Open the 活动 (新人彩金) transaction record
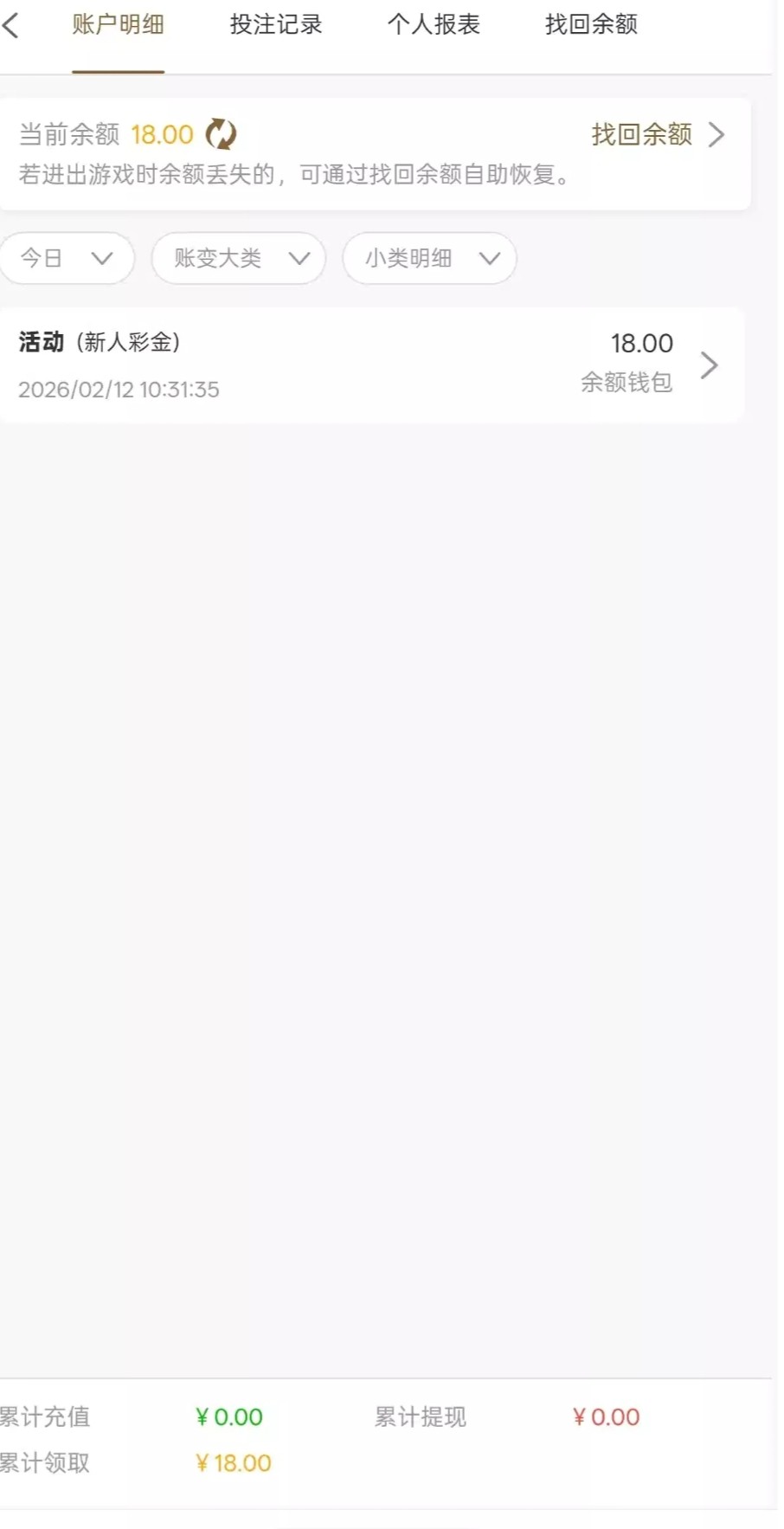The width and height of the screenshot is (784, 1529). tap(372, 365)
